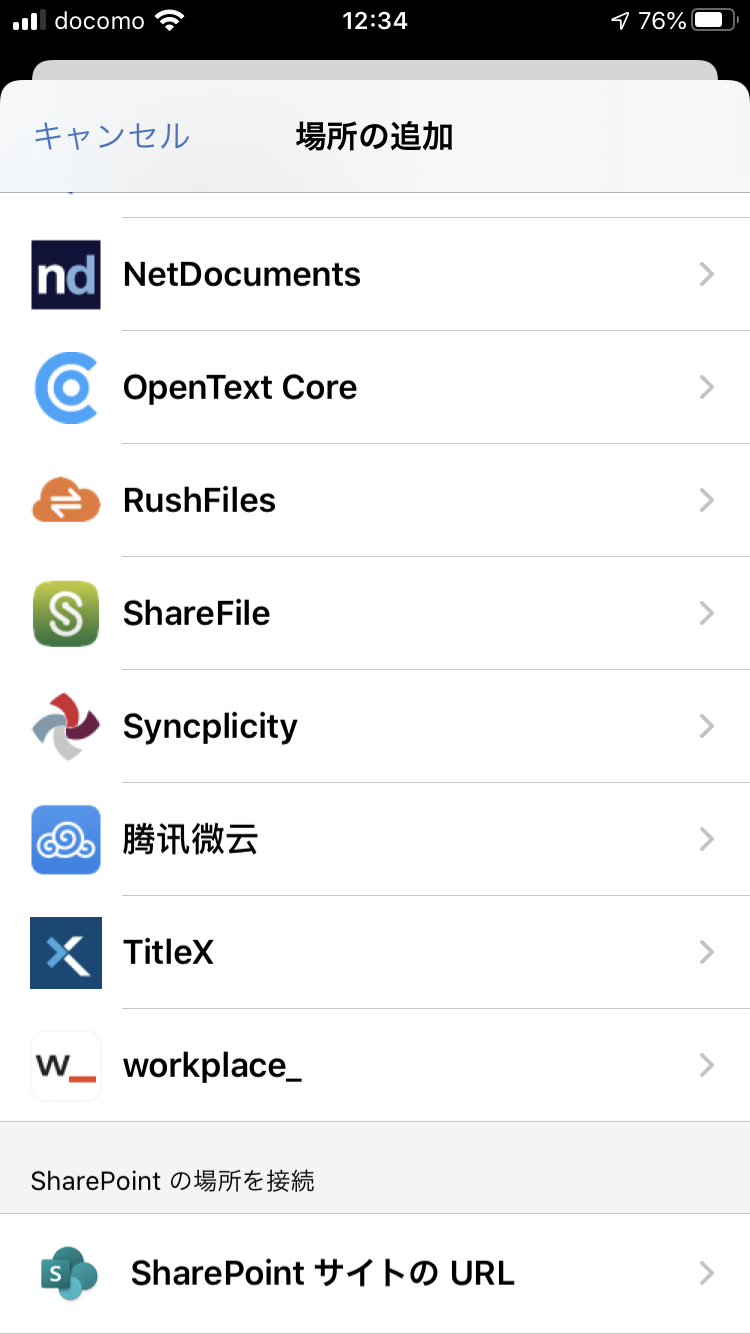Choose the RushFiles service
750x1334 pixels.
[375, 500]
